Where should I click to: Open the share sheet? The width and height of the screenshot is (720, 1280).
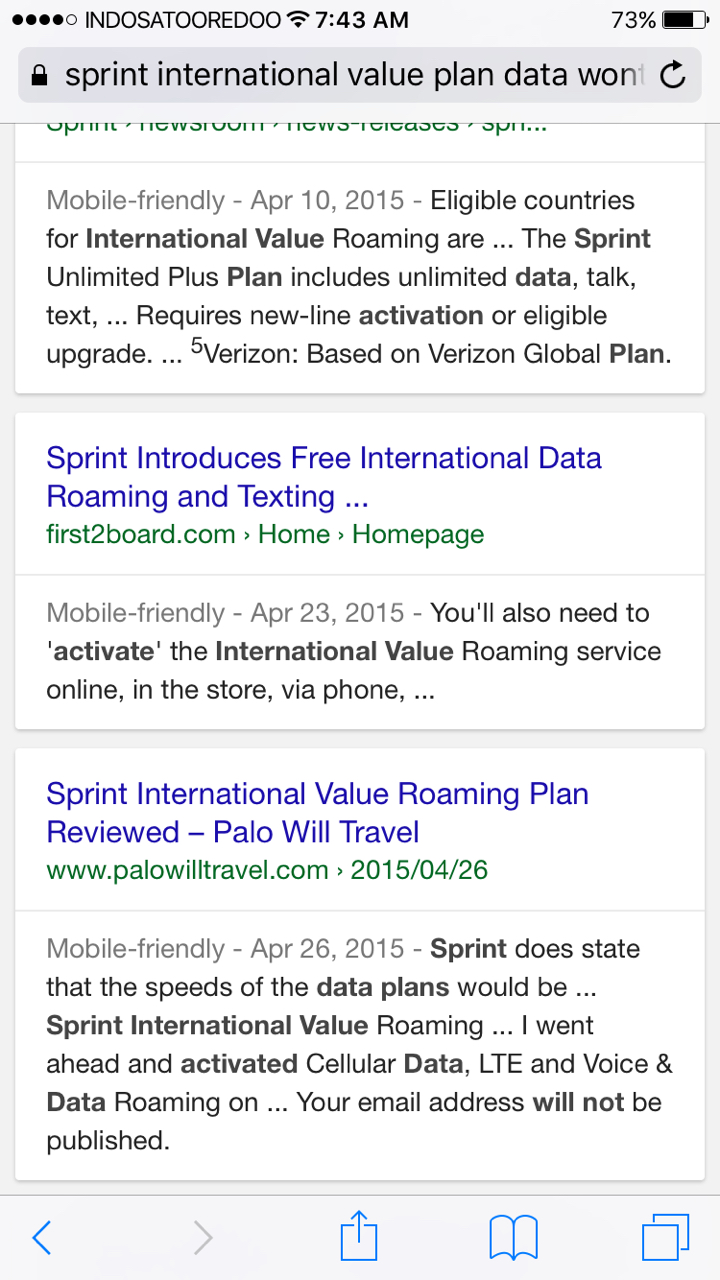pyautogui.click(x=359, y=1236)
